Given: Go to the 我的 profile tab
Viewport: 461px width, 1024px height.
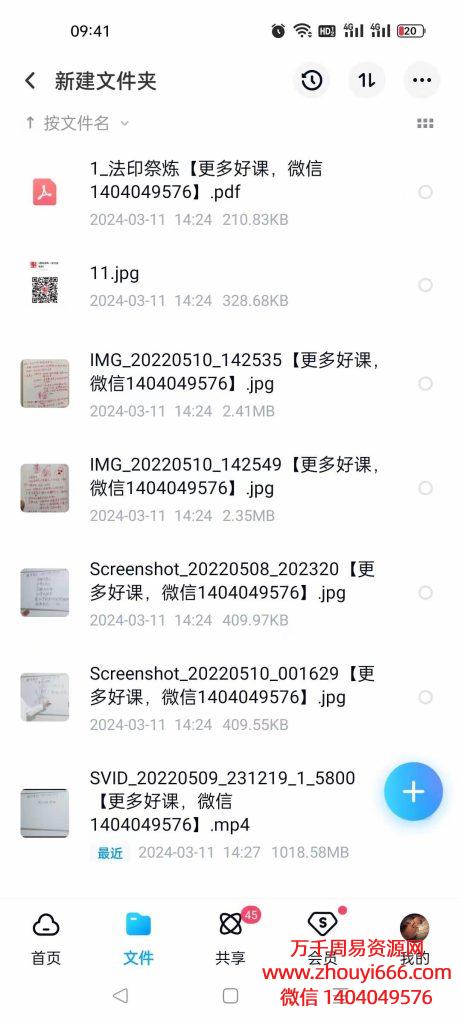Looking at the screenshot, I should coord(415,939).
